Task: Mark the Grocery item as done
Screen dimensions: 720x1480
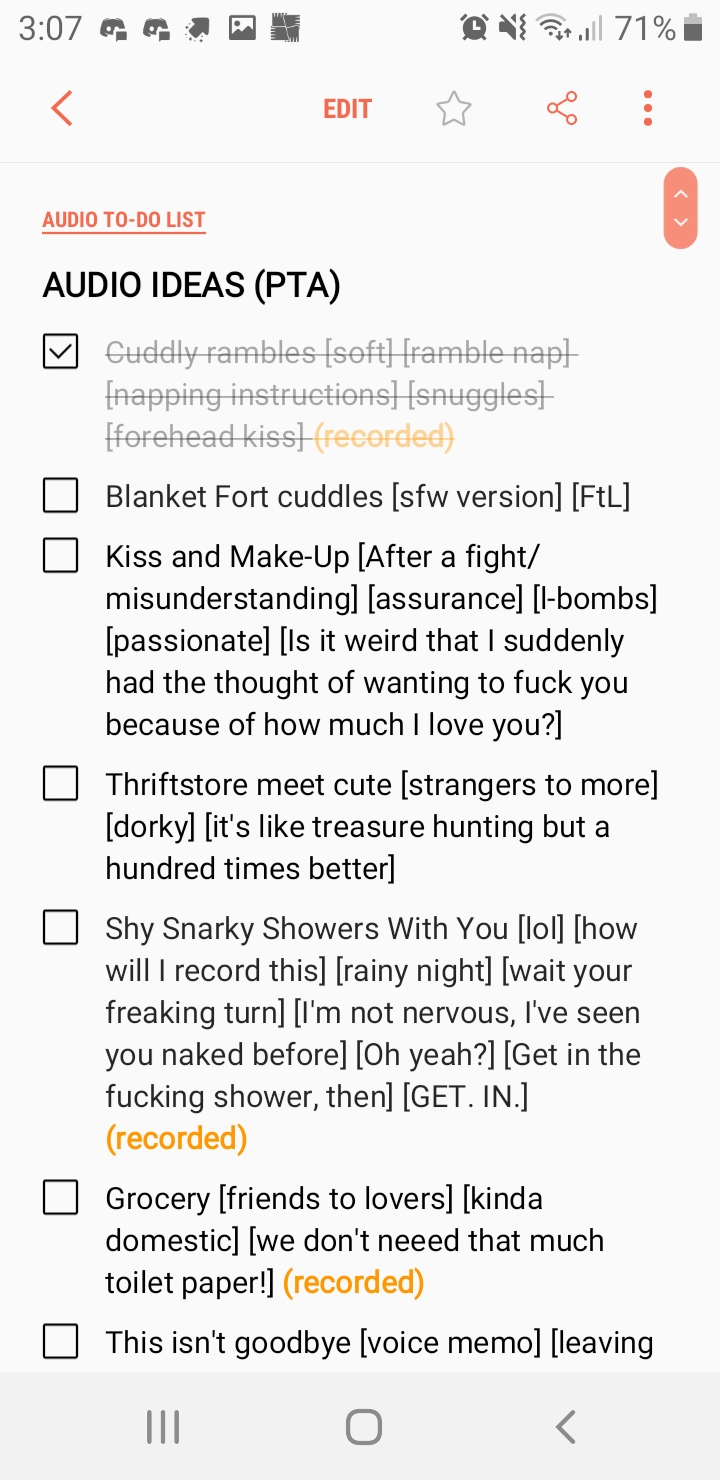Action: pyautogui.click(x=61, y=1197)
